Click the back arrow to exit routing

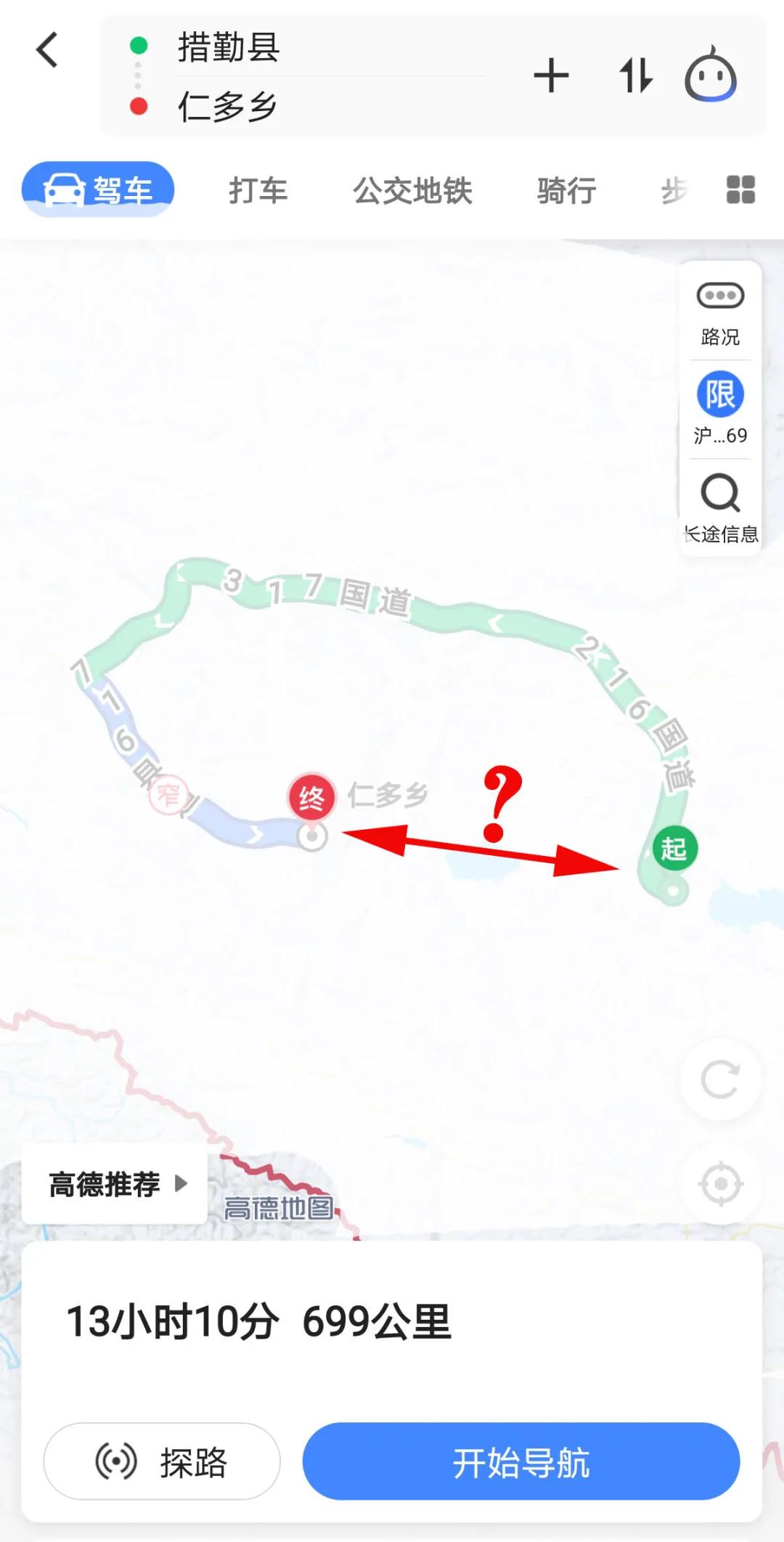[46, 49]
